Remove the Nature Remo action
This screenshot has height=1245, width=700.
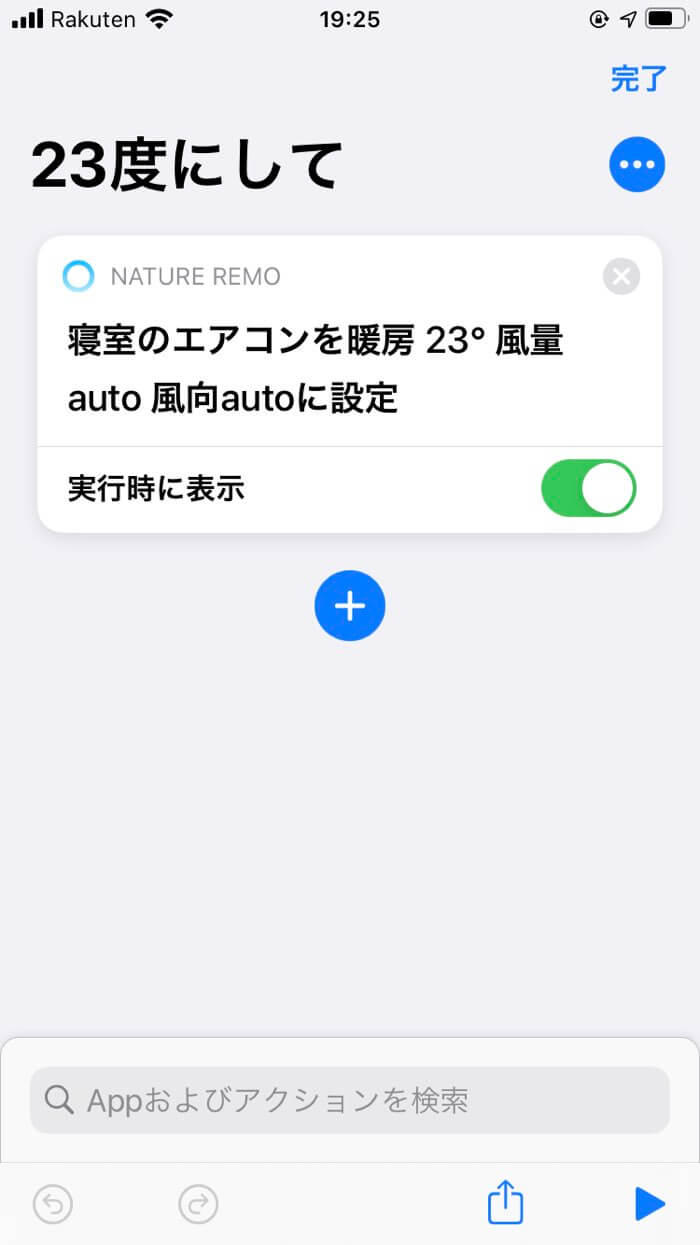[x=621, y=276]
